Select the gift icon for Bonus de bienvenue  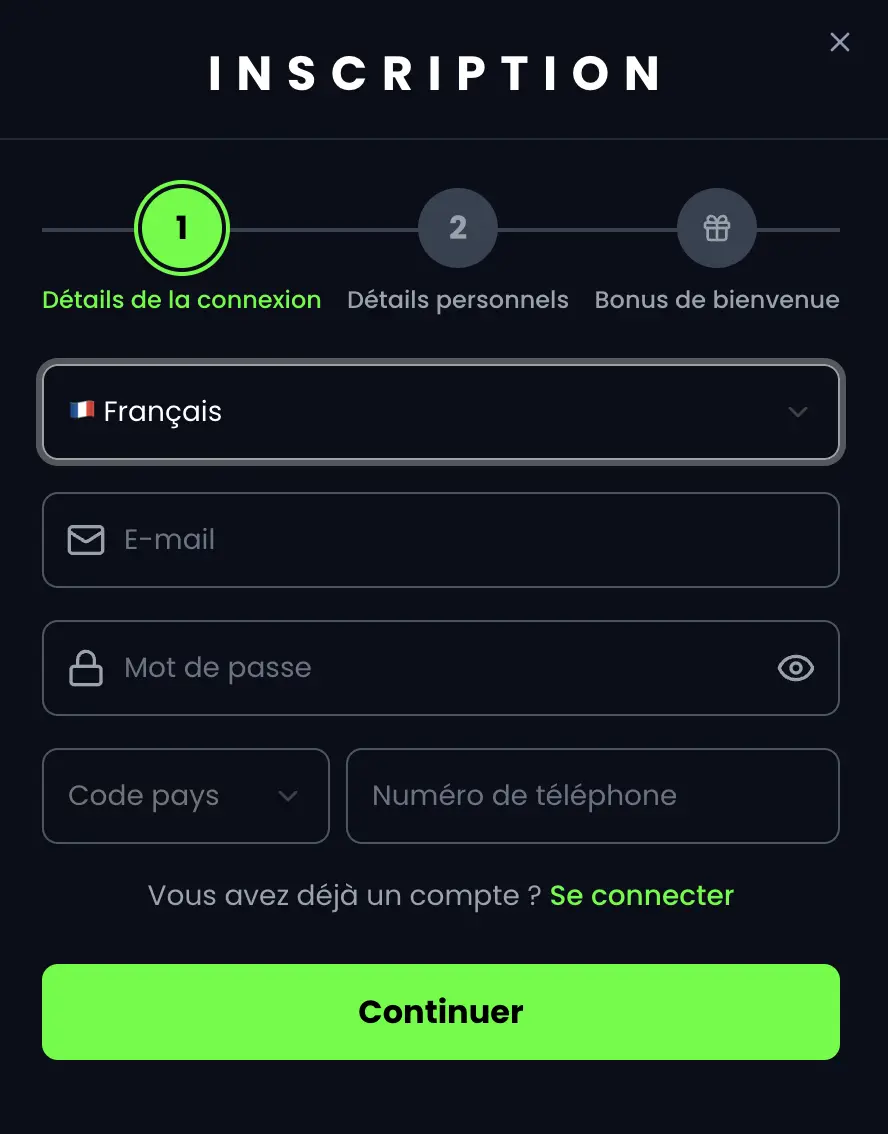(x=717, y=228)
